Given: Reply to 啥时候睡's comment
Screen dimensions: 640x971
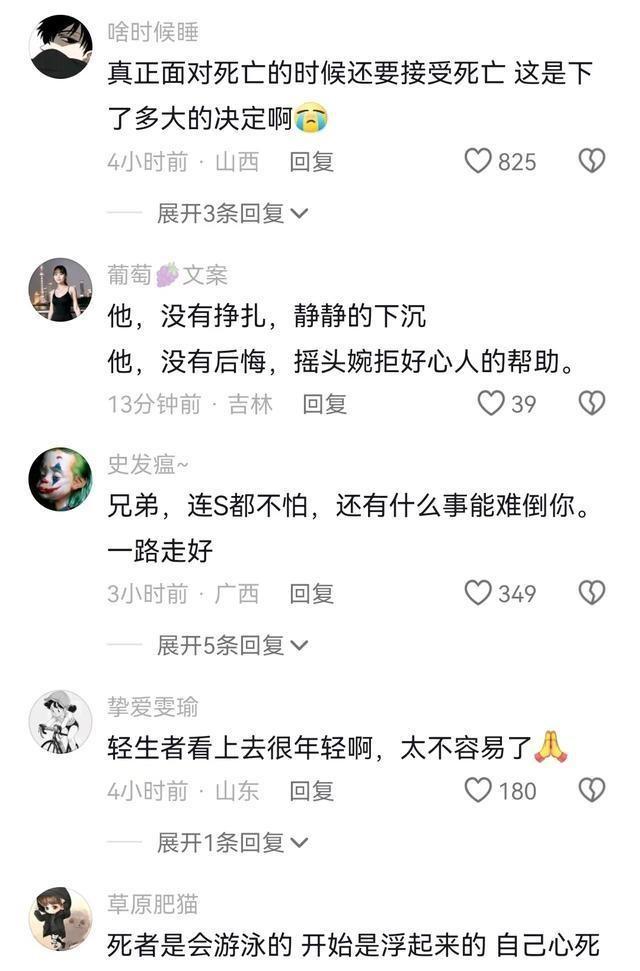Looking at the screenshot, I should pyautogui.click(x=311, y=161).
